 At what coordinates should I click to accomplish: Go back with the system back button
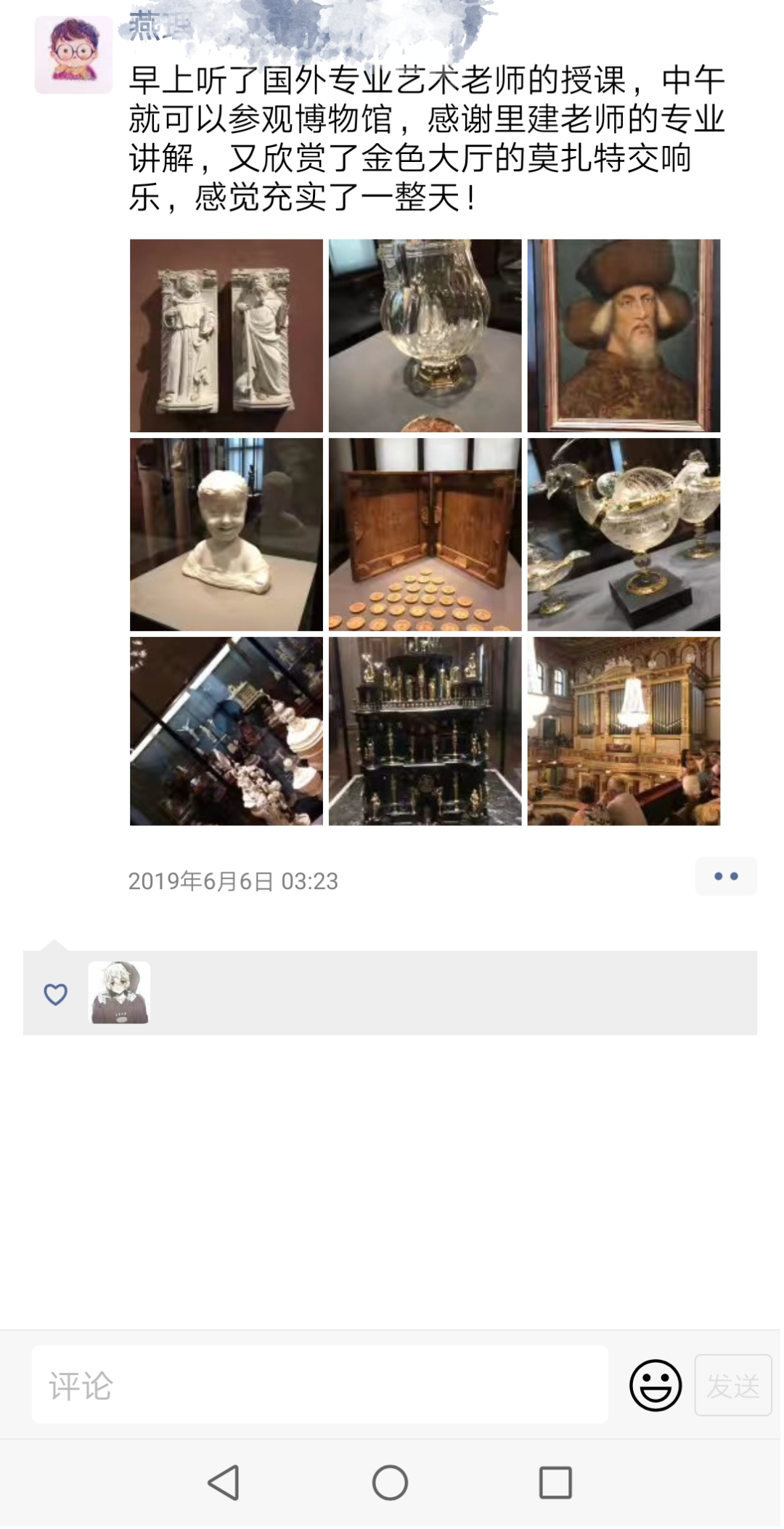click(x=224, y=1483)
